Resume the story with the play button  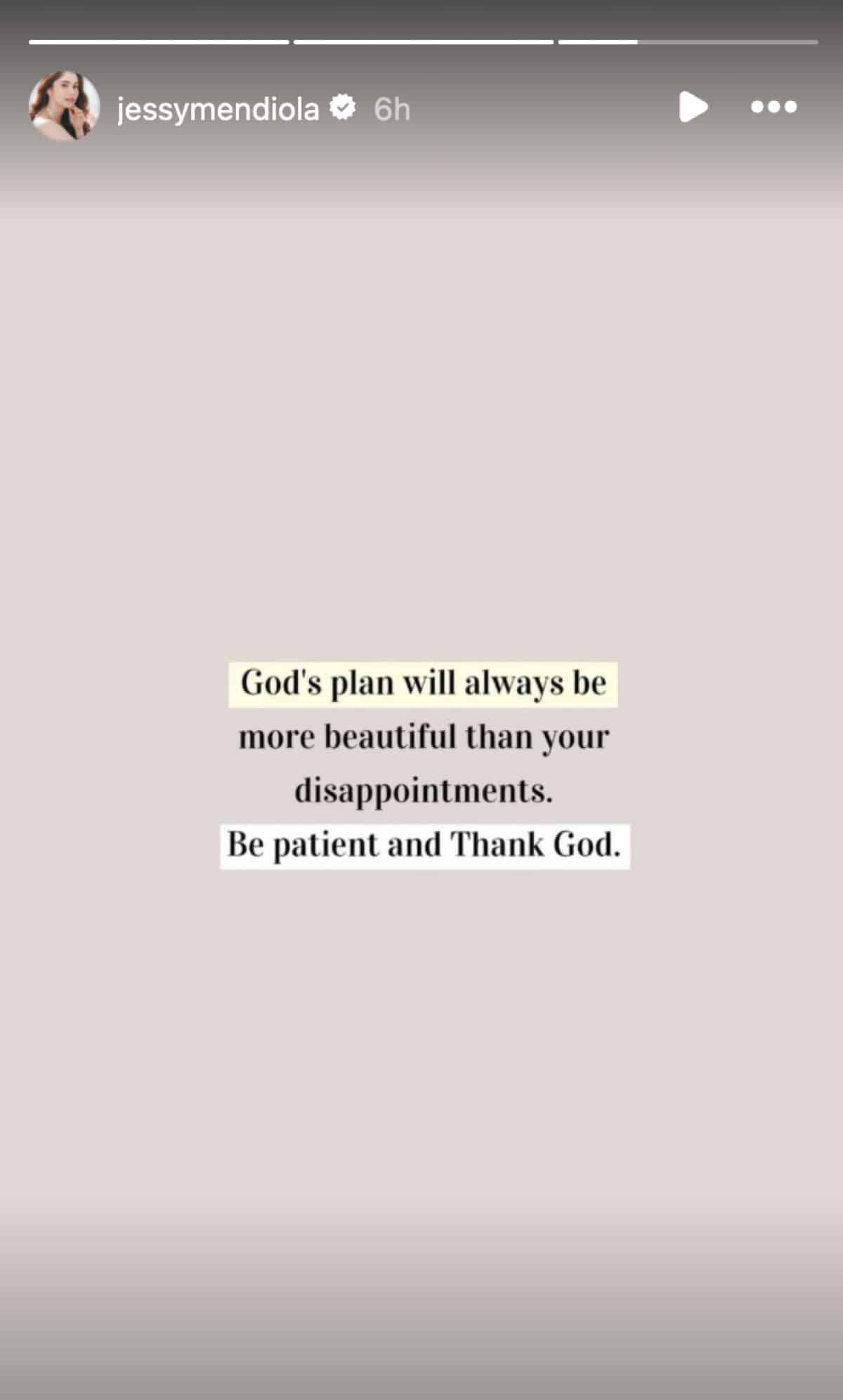pos(693,107)
